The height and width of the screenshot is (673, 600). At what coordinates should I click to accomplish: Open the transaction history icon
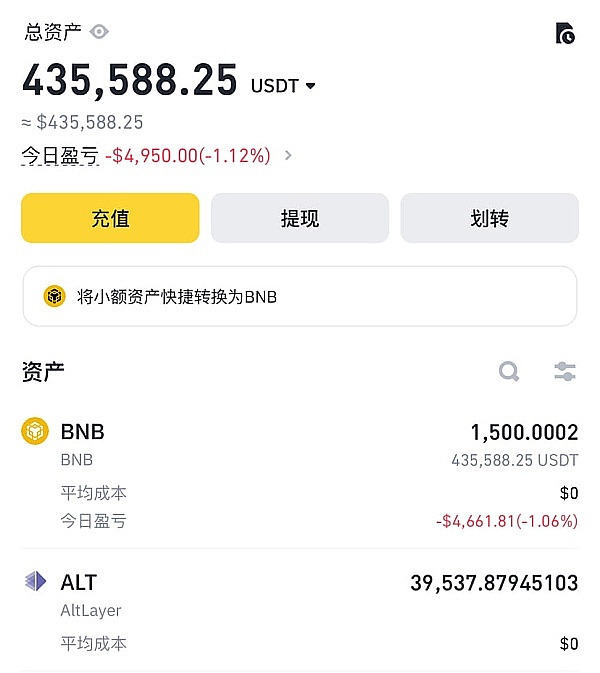pyautogui.click(x=565, y=33)
